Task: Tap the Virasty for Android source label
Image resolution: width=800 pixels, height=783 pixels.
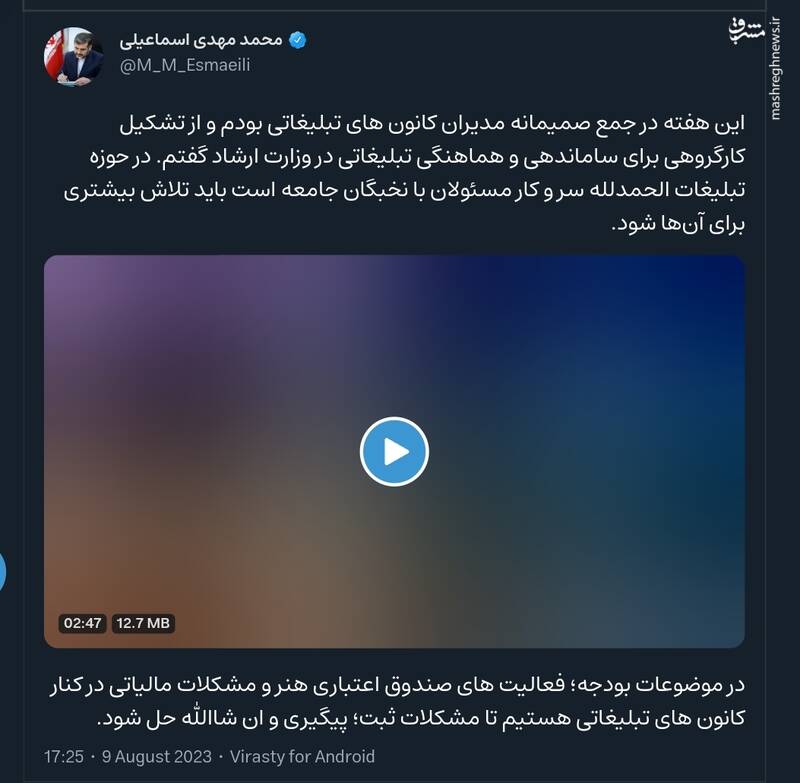Action: [302, 756]
